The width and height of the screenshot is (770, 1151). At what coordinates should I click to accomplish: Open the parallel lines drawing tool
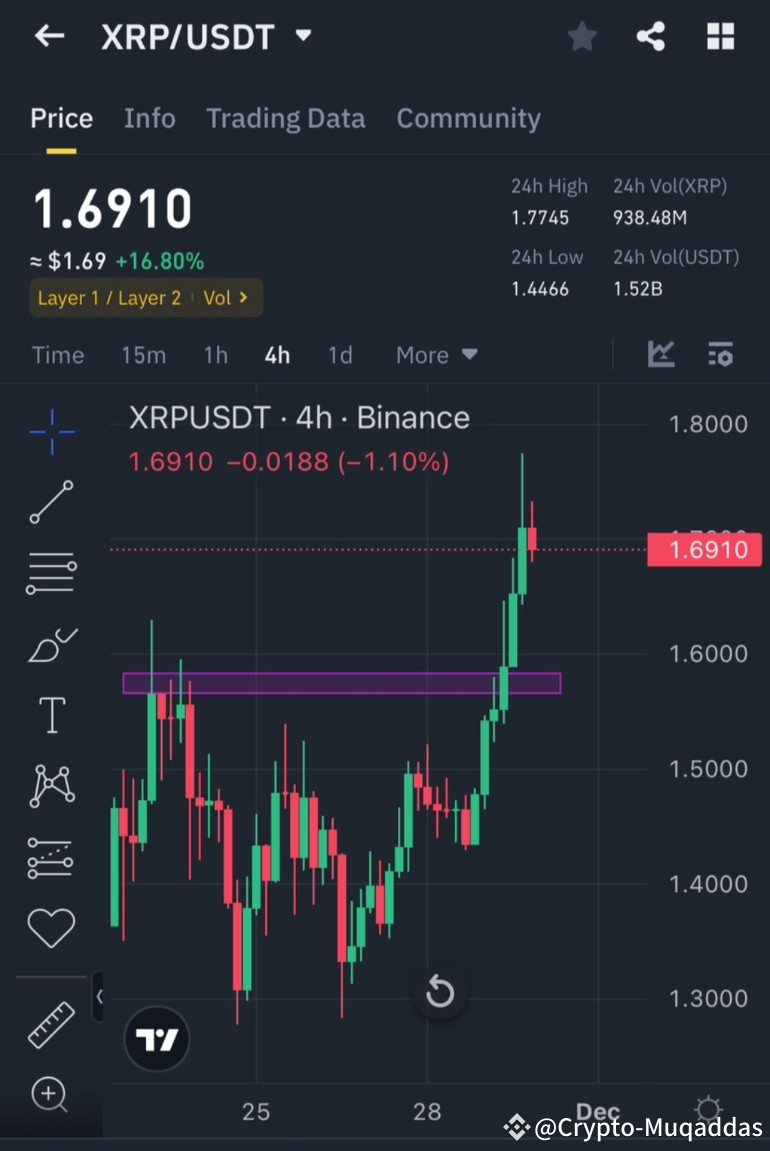pos(50,572)
